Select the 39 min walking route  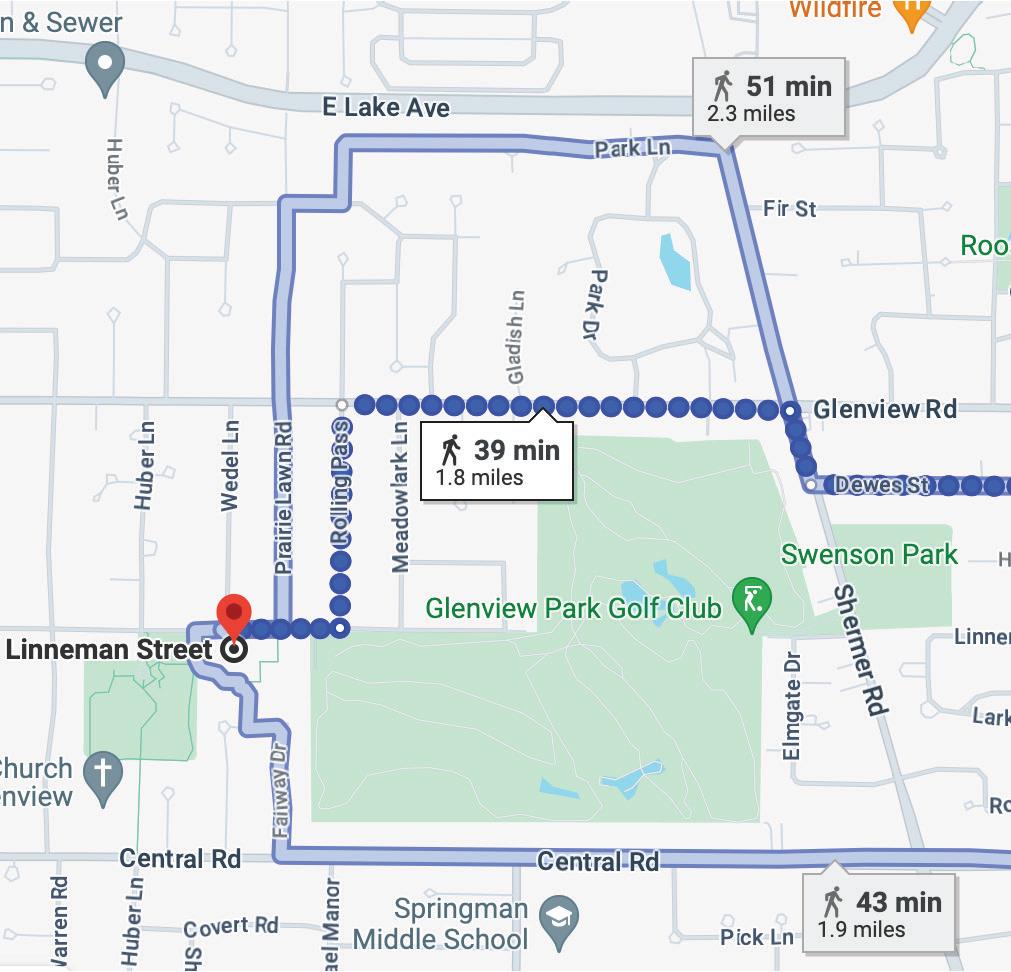pos(497,461)
